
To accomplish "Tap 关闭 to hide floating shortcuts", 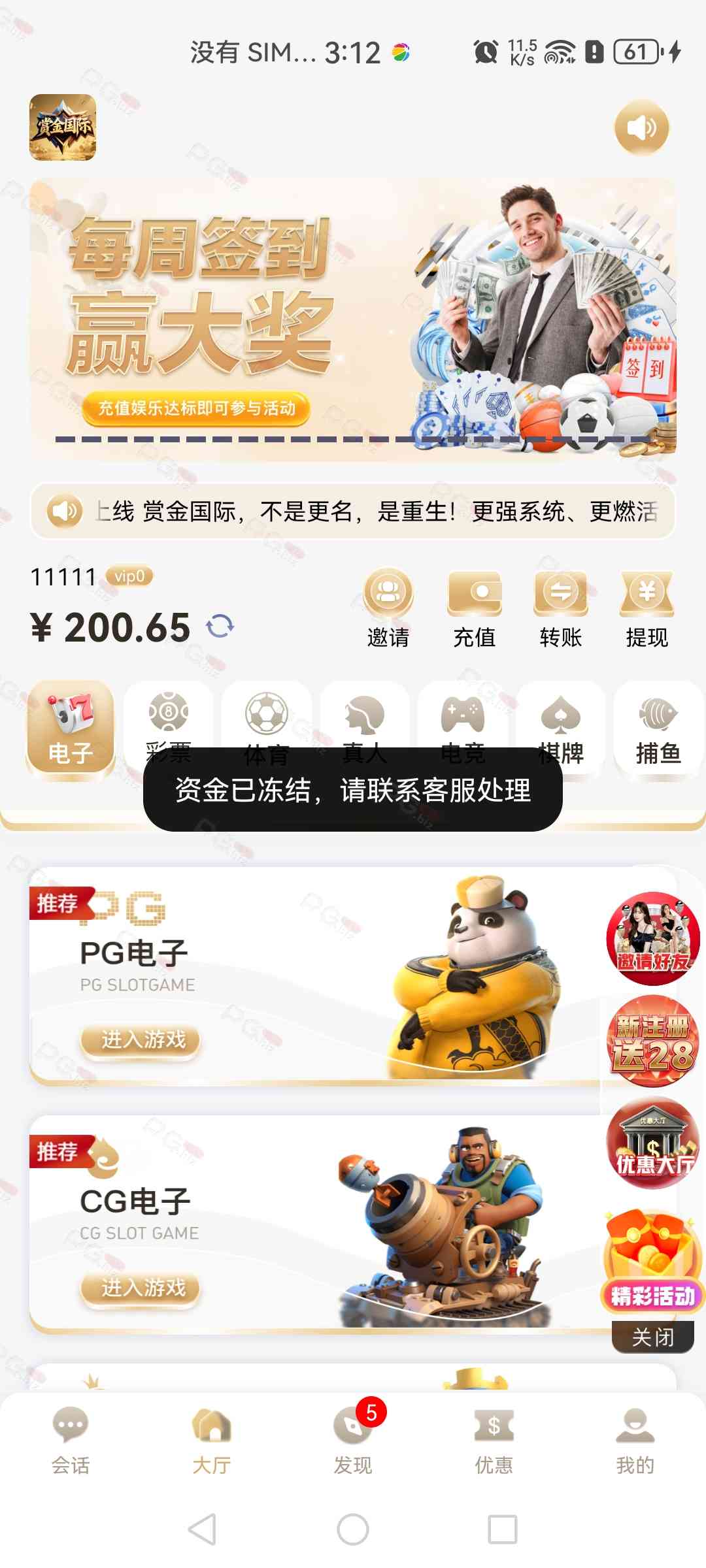I will [652, 1337].
